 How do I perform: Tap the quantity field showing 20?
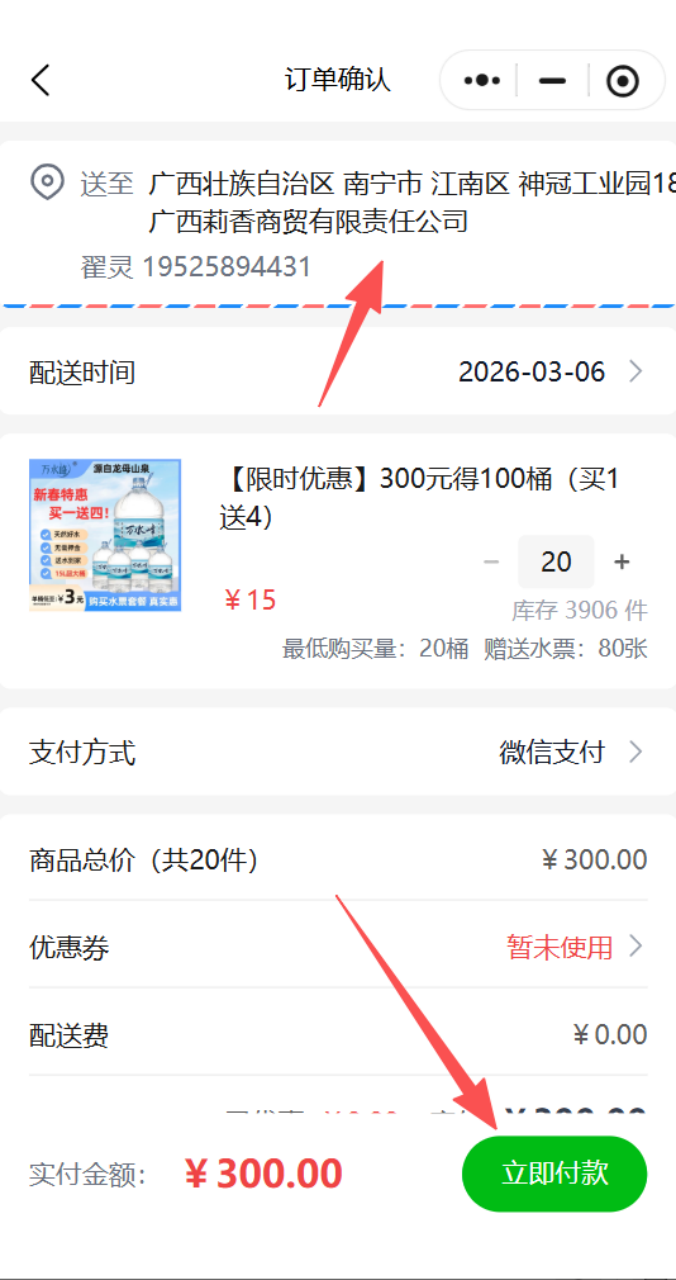[556, 562]
